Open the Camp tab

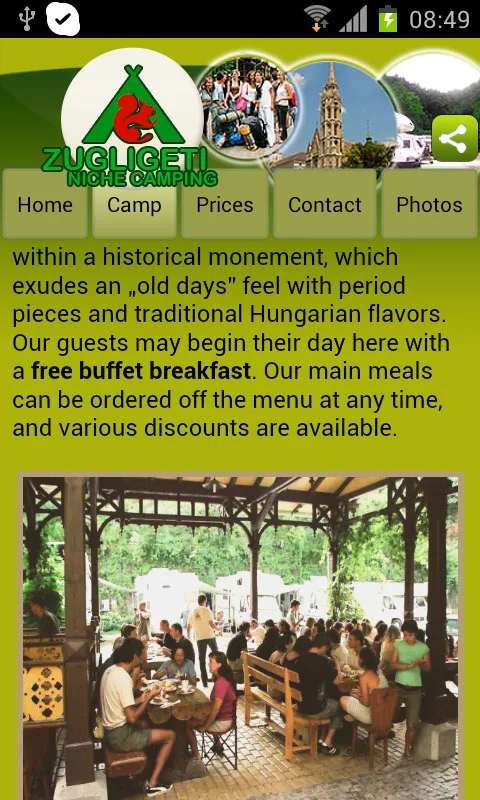[x=135, y=205]
